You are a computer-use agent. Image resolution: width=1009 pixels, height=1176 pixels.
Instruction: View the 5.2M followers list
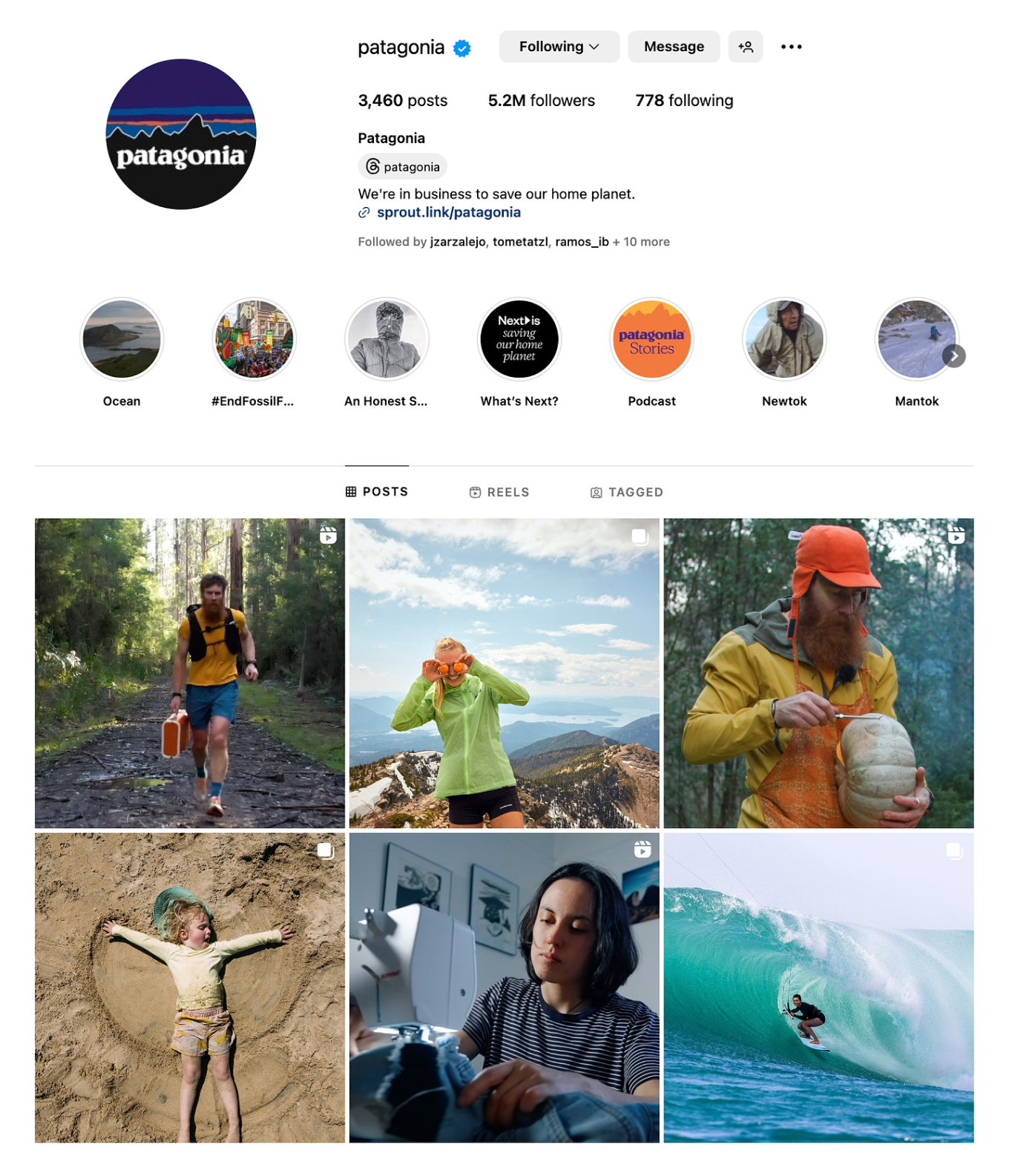click(541, 101)
